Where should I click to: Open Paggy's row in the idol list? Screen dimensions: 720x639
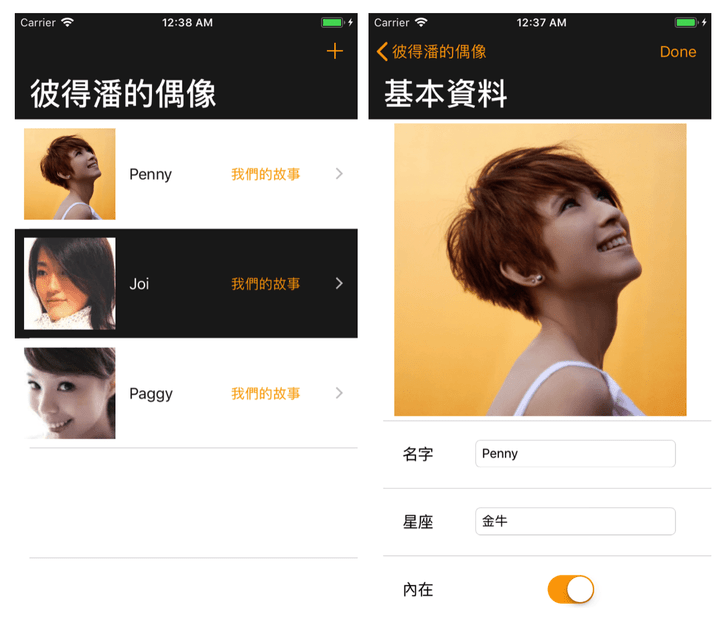(x=186, y=393)
